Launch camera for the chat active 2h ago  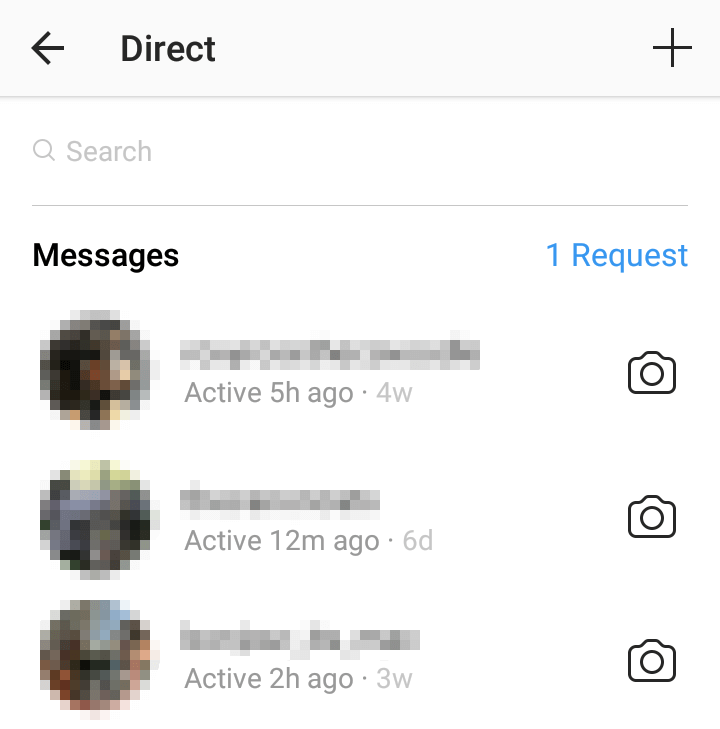click(x=652, y=661)
